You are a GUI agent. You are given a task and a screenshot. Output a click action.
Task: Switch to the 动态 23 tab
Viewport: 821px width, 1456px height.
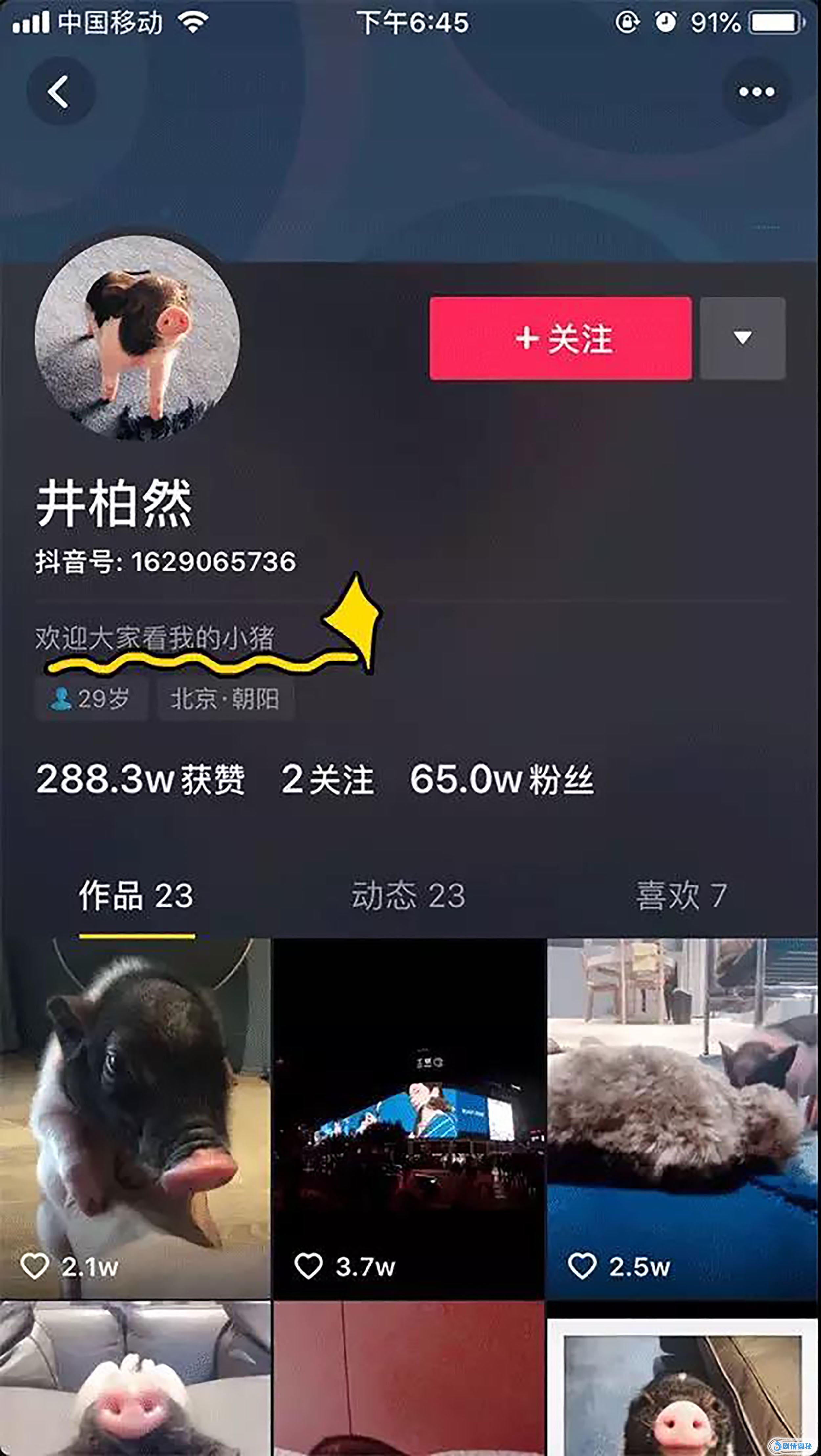[409, 896]
